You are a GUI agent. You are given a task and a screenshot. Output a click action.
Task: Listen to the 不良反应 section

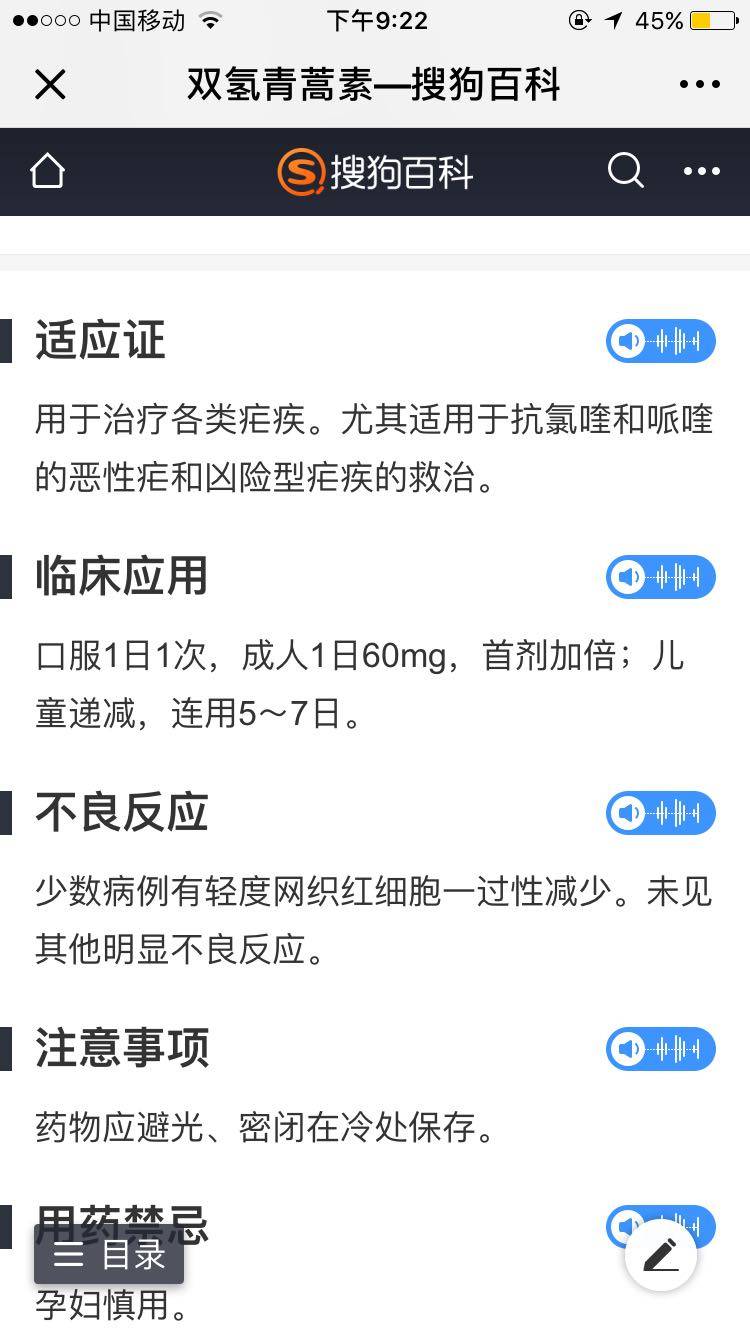[660, 813]
